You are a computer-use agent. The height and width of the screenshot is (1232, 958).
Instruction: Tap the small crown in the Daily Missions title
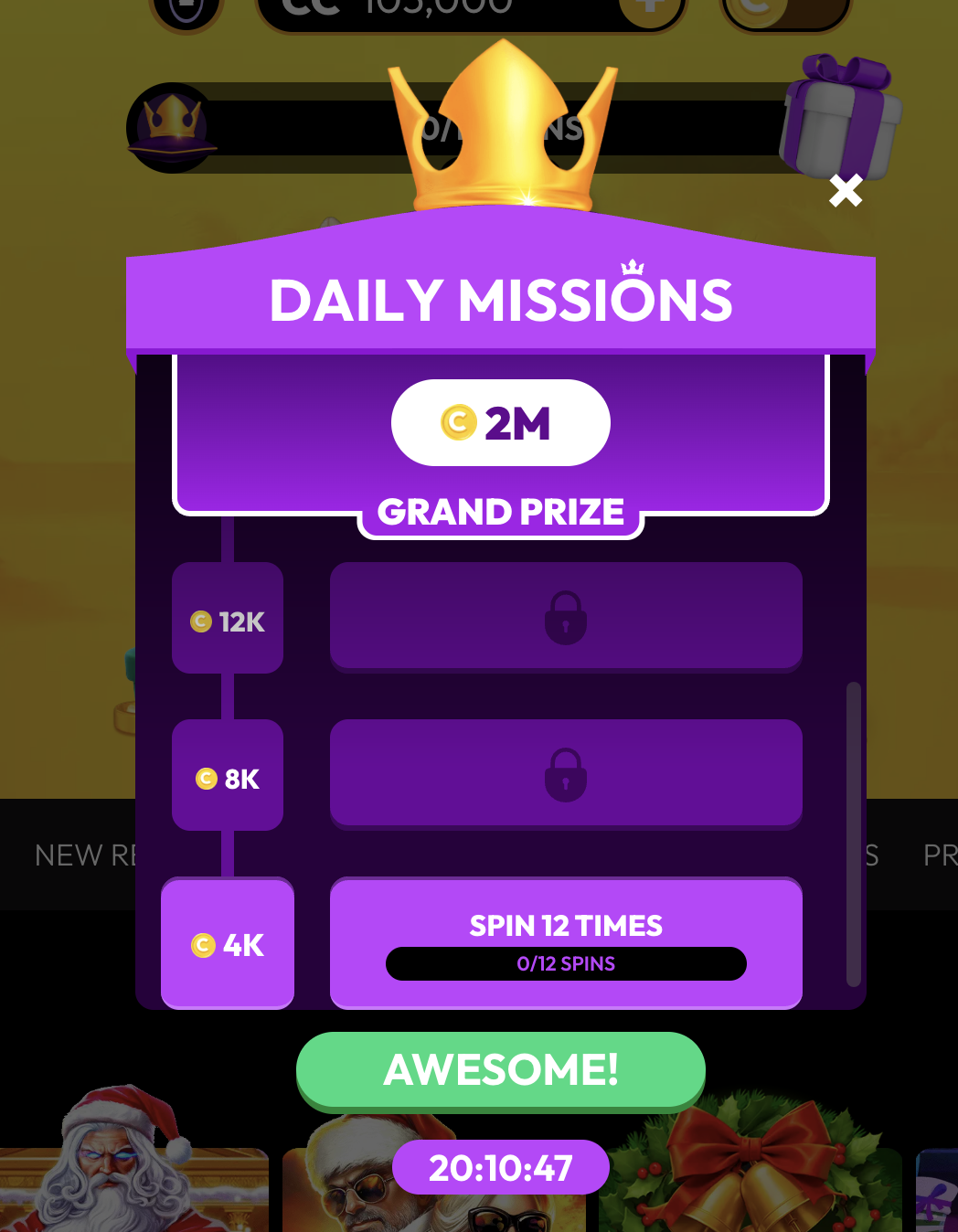click(633, 268)
